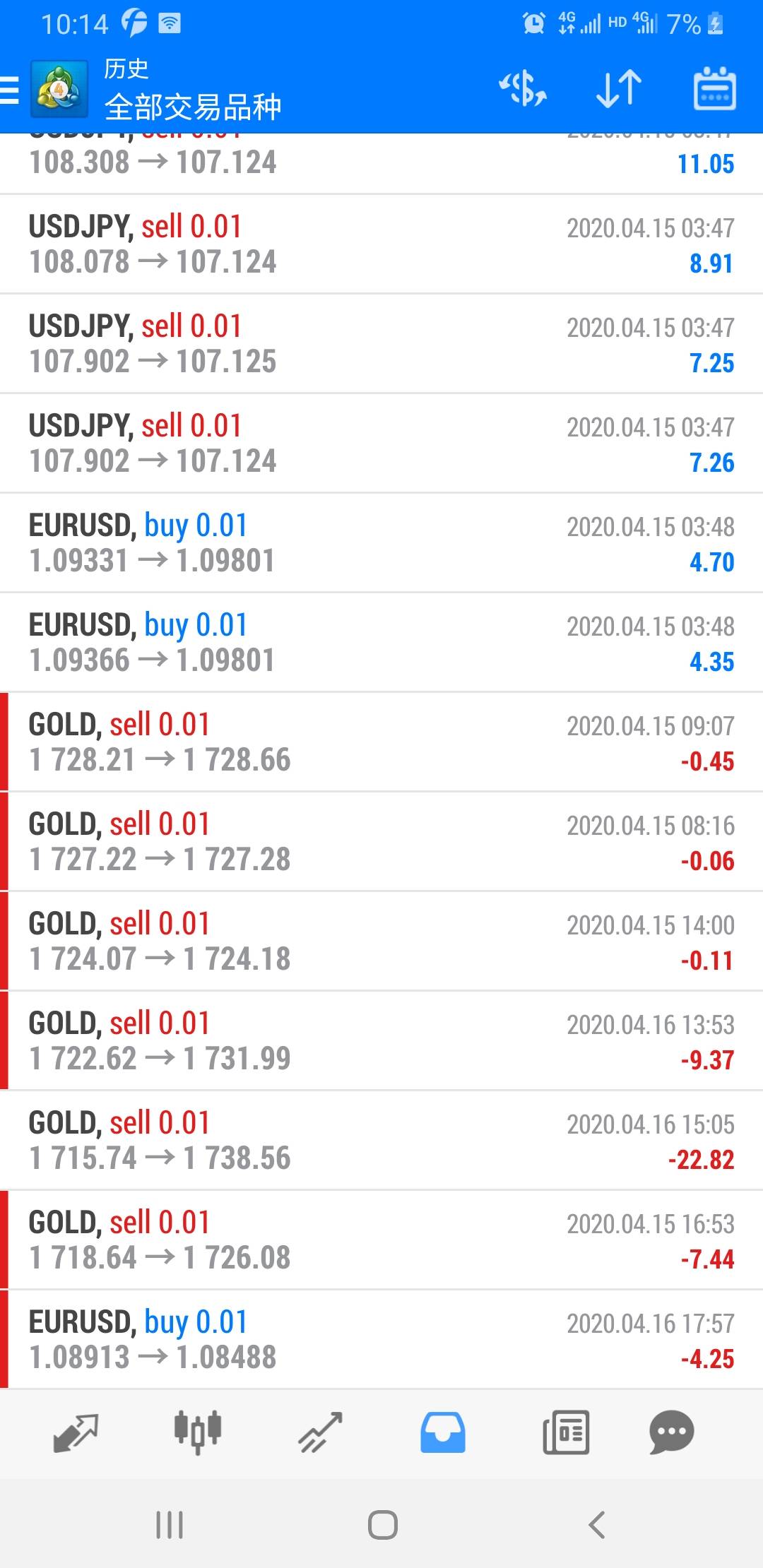Viewport: 763px width, 1568px height.
Task: Open GOLD sell trade with loss -0.45
Action: [381, 742]
